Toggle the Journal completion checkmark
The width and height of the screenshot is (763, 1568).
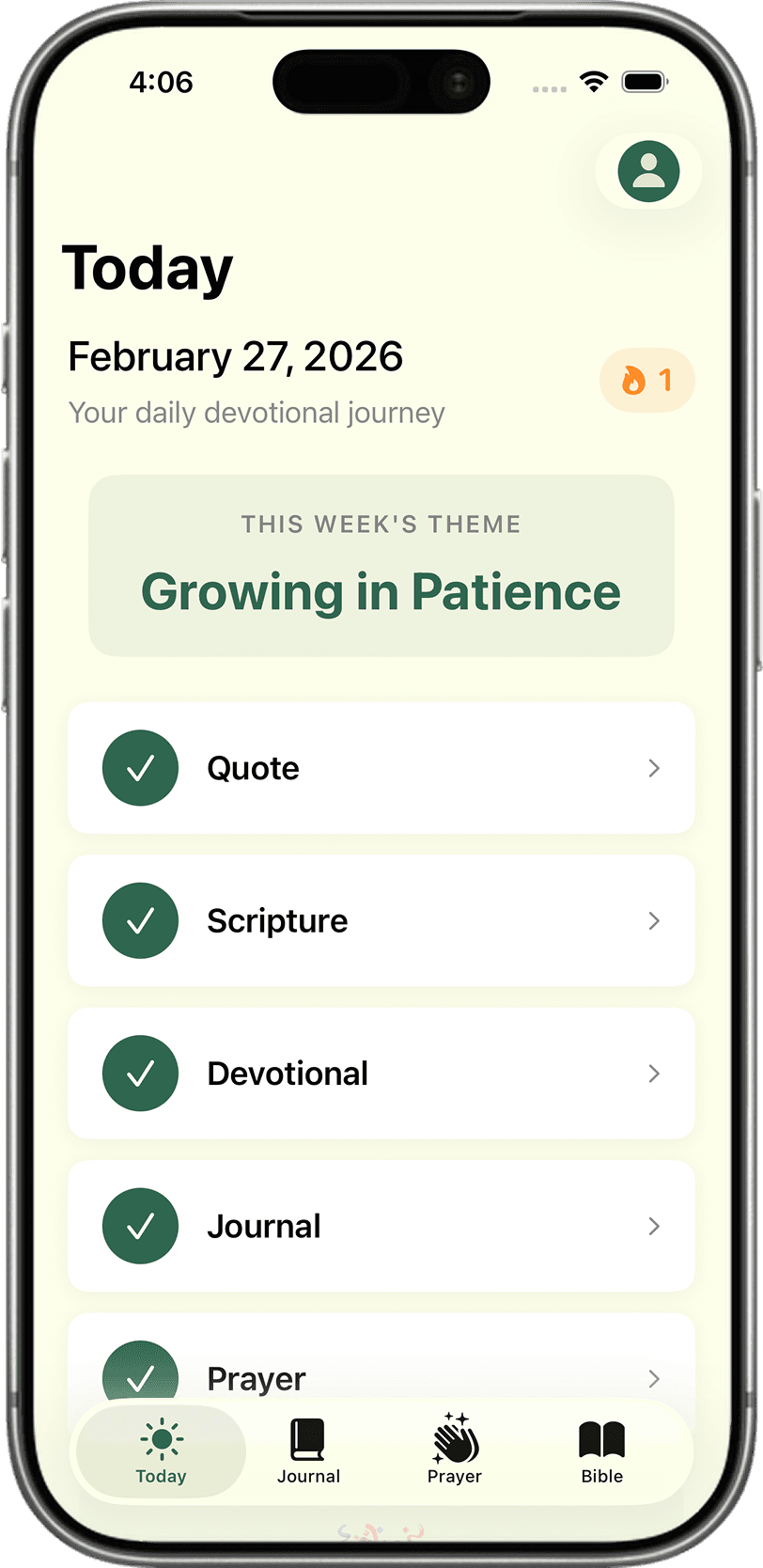pos(140,1226)
